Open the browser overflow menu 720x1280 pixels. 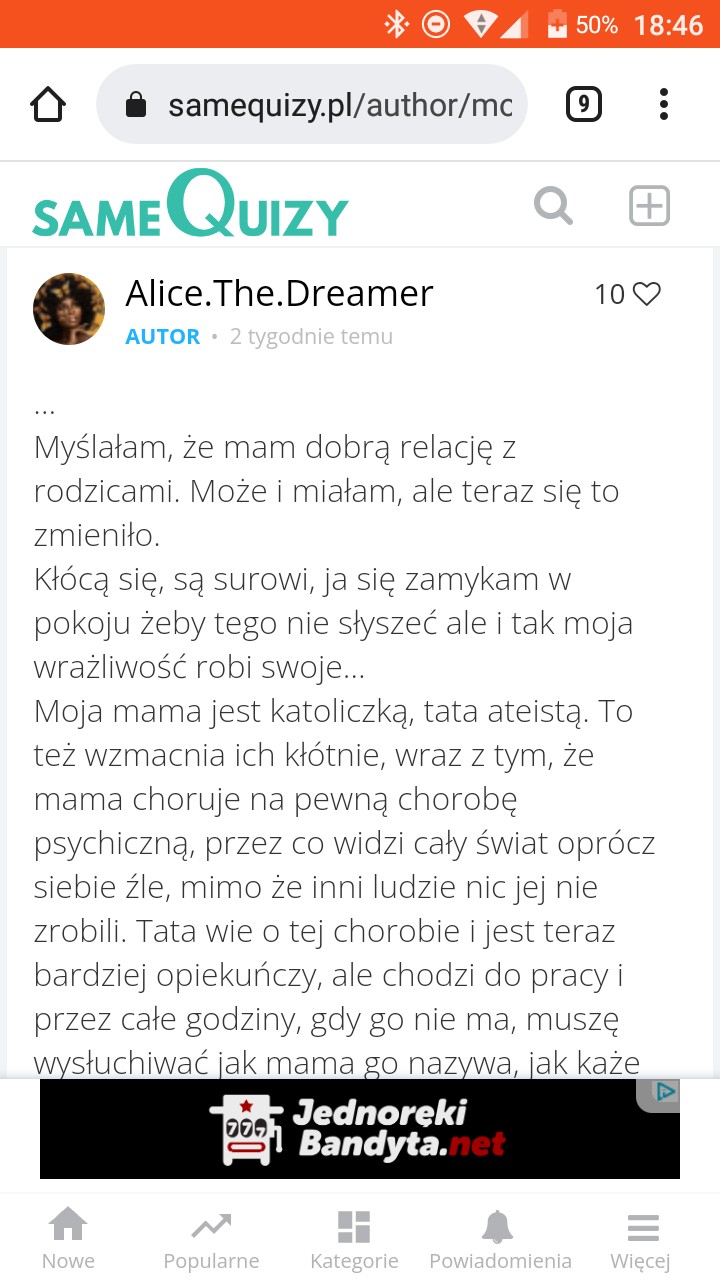coord(664,104)
